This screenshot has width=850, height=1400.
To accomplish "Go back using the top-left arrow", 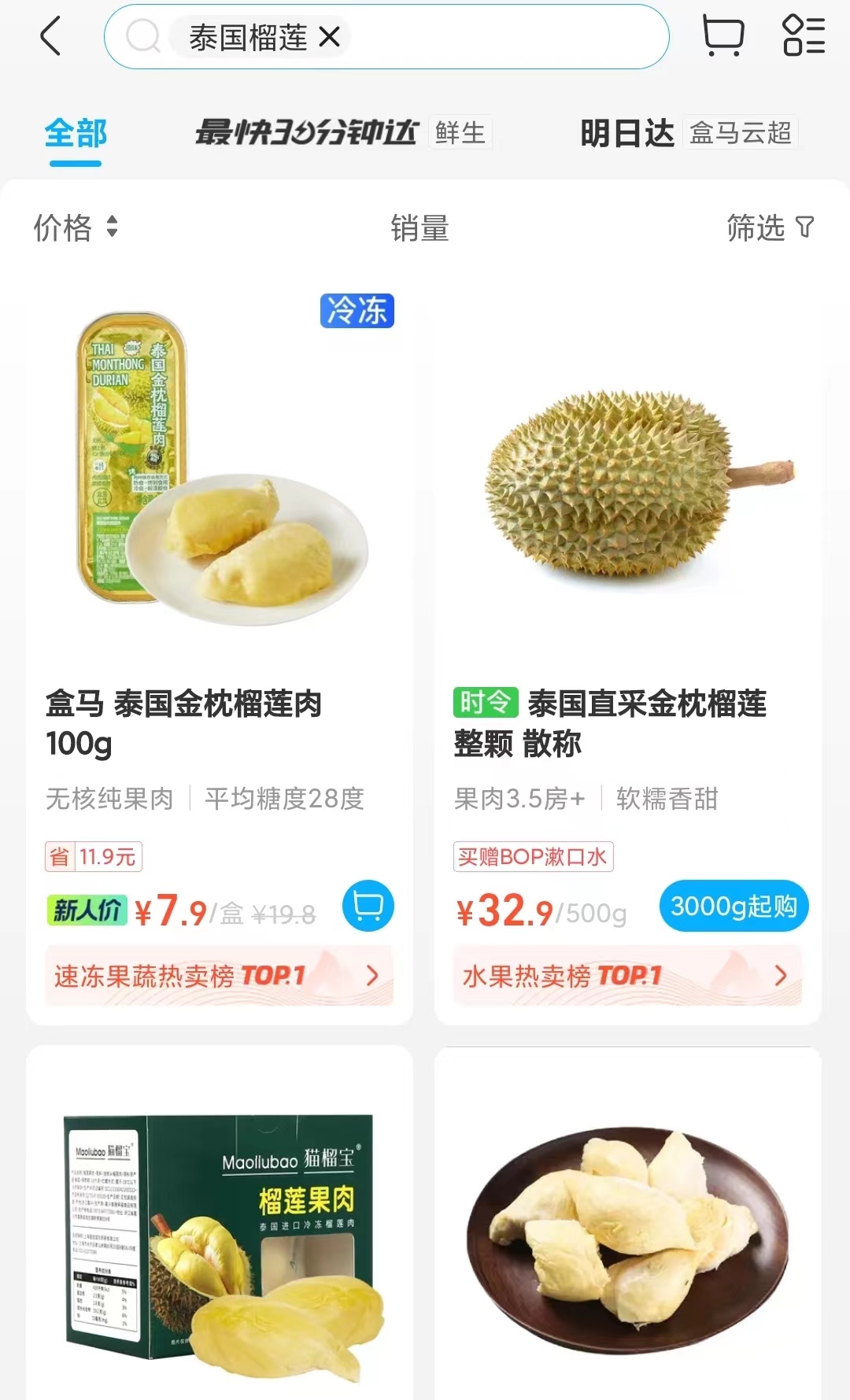I will click(x=50, y=36).
